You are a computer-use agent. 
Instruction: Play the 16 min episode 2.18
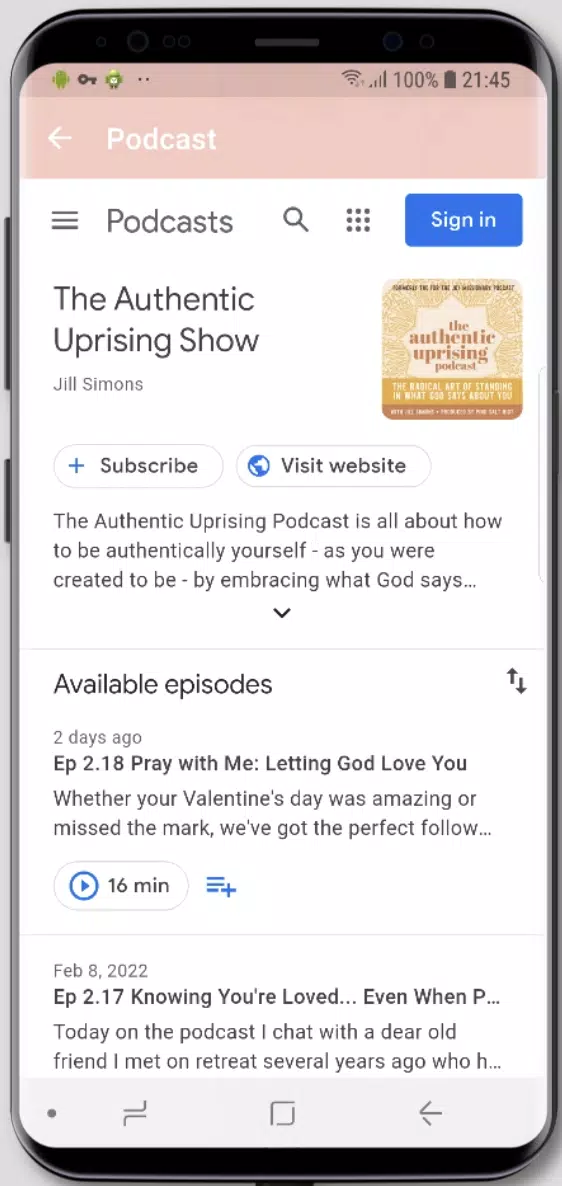coord(121,886)
